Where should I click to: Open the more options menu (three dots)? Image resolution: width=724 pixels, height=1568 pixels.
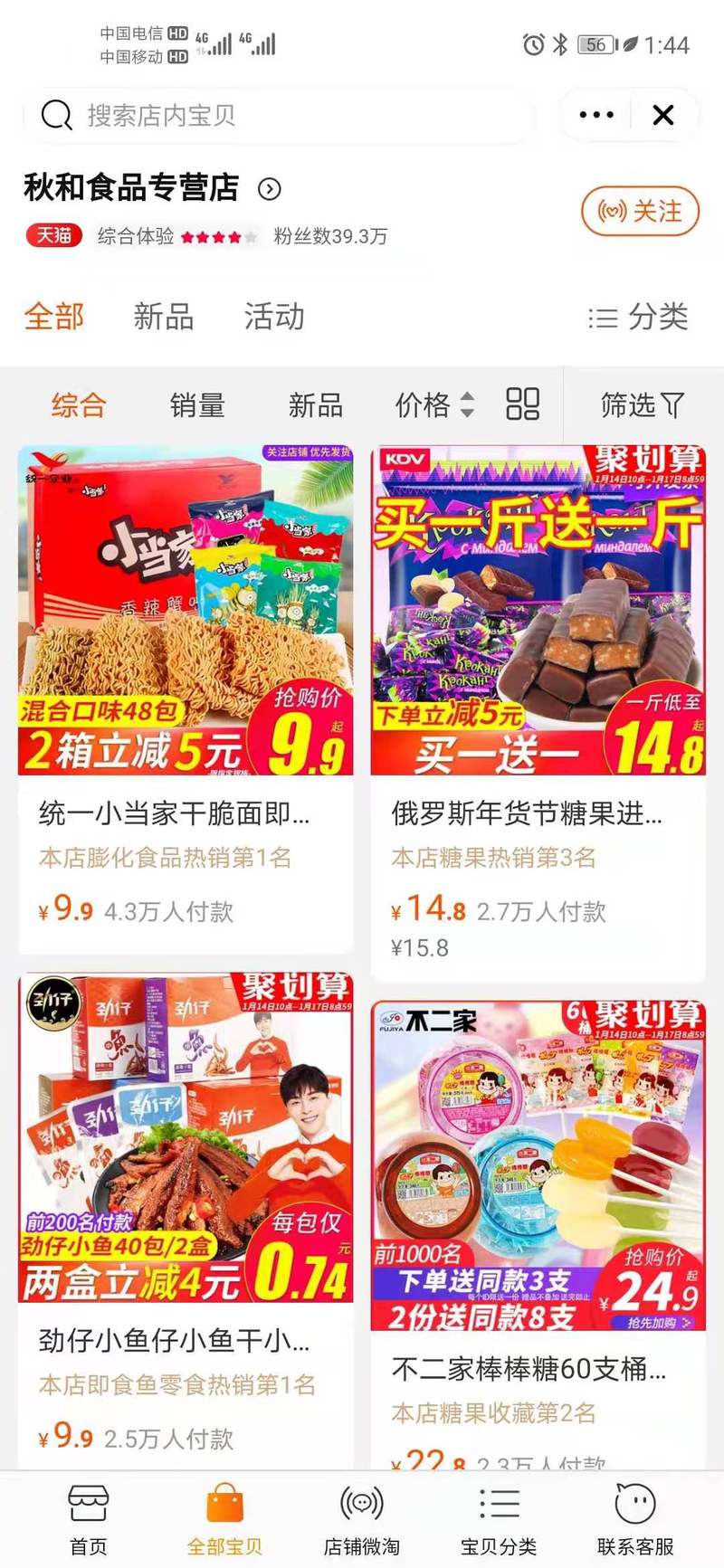[595, 115]
